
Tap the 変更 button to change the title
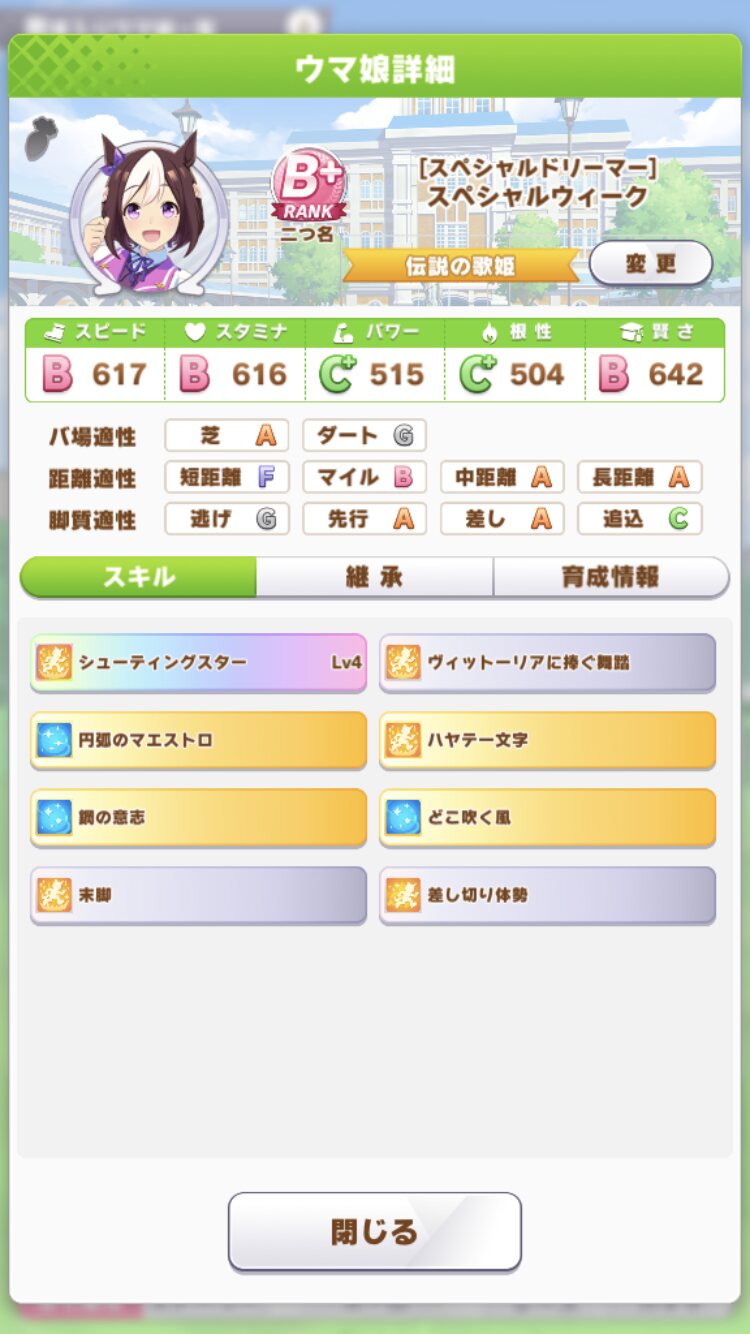[x=650, y=264]
